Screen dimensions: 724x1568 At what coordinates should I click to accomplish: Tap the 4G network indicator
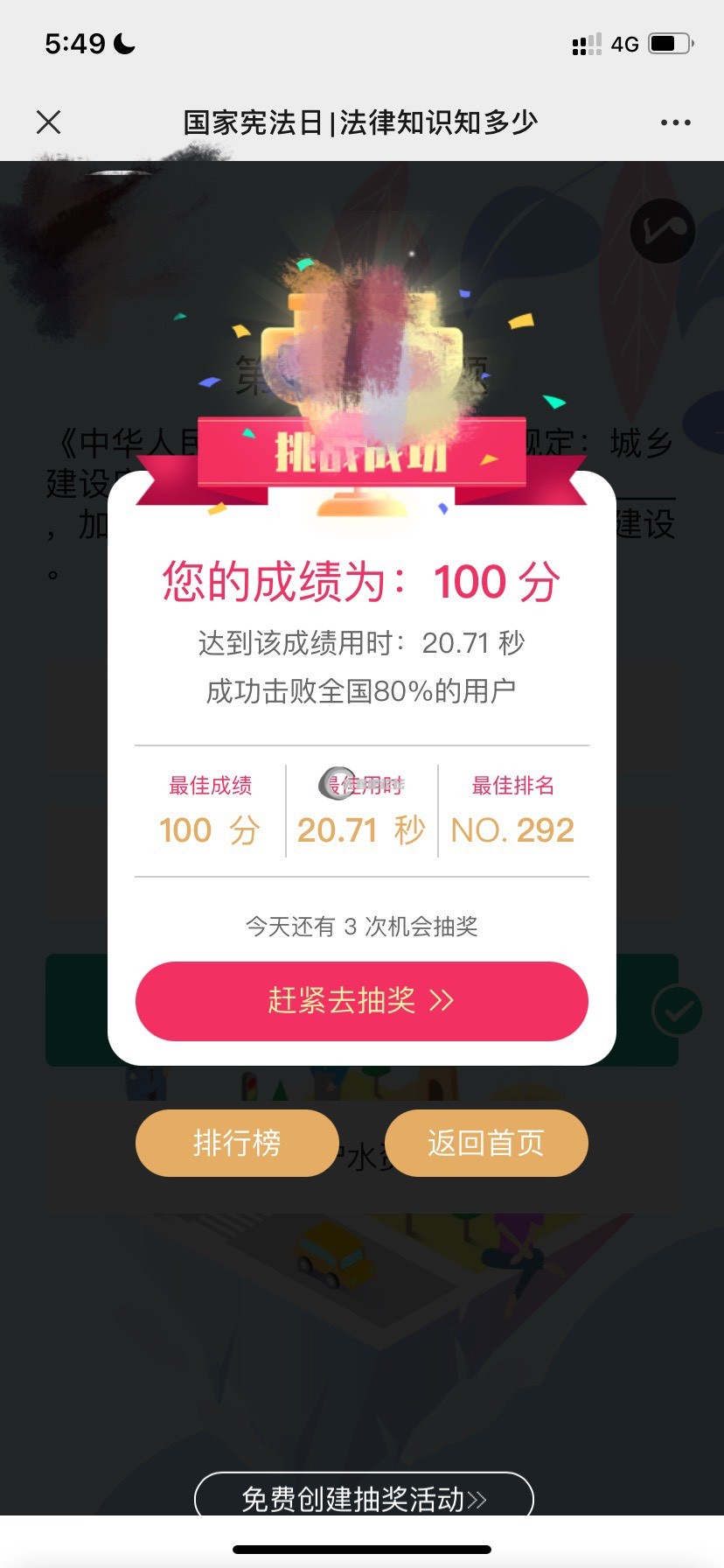(626, 43)
